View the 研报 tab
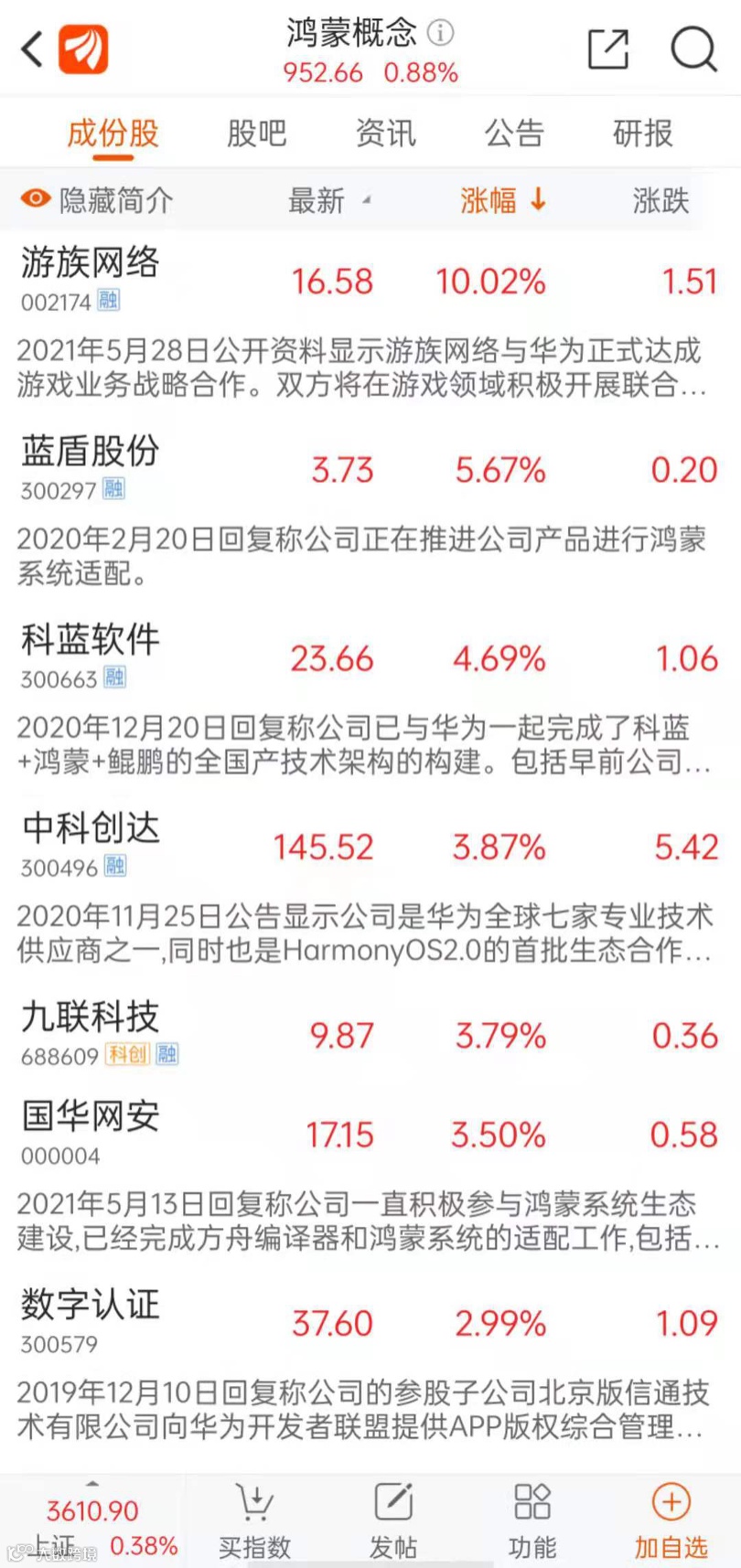The image size is (741, 1568). [642, 134]
